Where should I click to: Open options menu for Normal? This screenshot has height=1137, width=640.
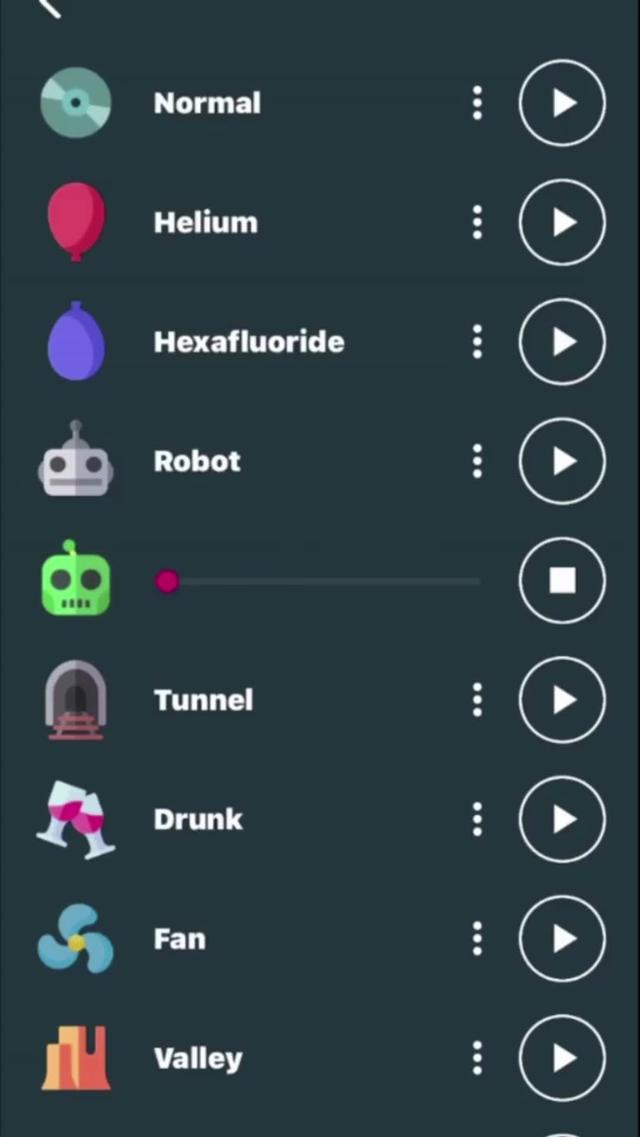click(x=477, y=103)
